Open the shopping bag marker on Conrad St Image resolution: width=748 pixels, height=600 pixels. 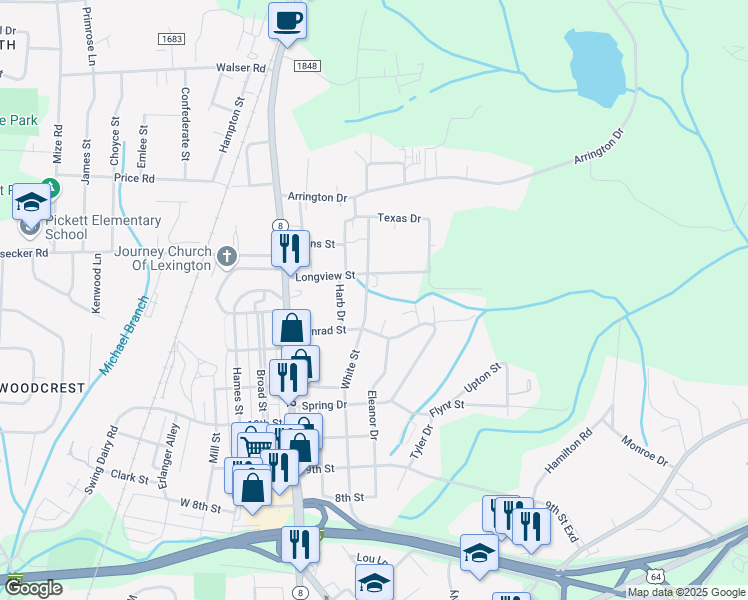click(x=291, y=328)
